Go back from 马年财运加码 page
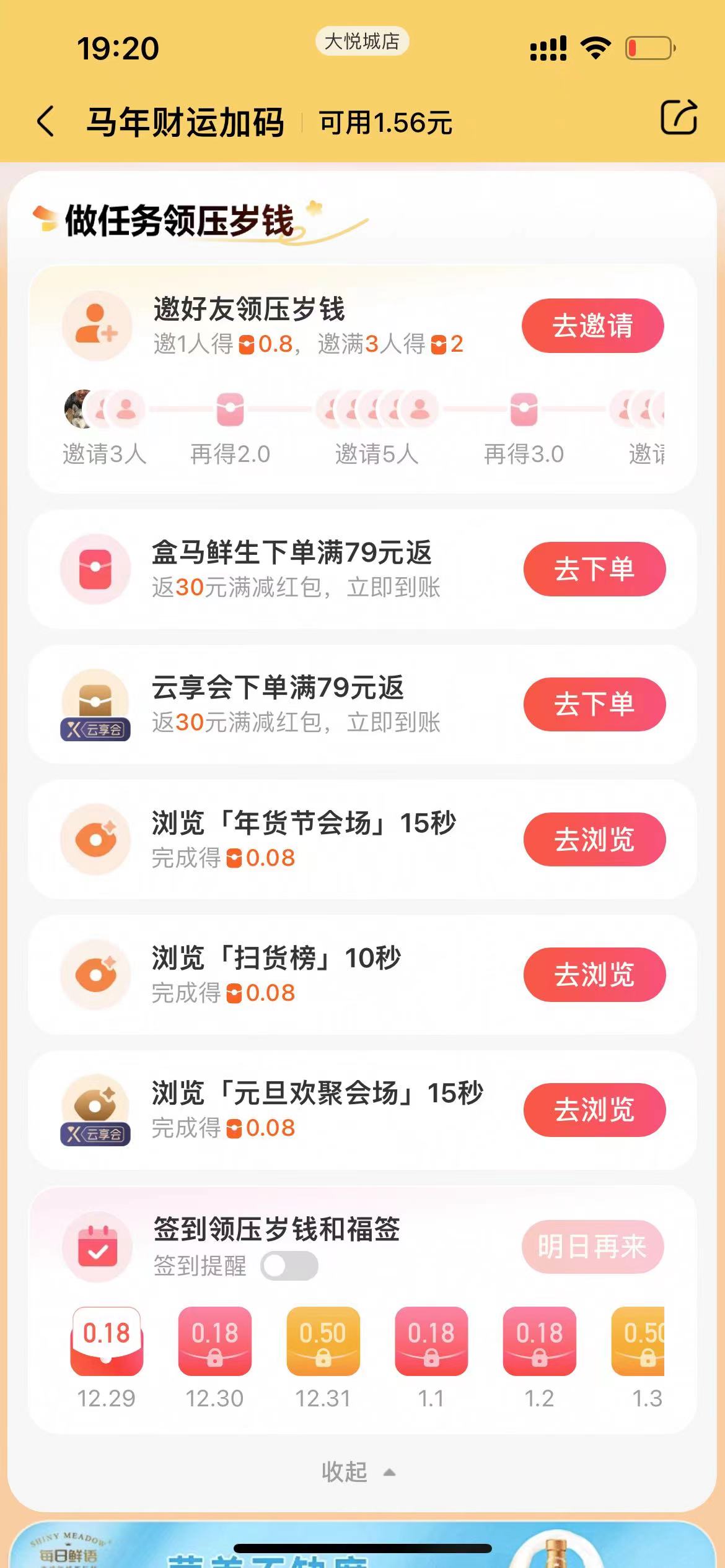Viewport: 725px width, 1568px height. point(46,121)
